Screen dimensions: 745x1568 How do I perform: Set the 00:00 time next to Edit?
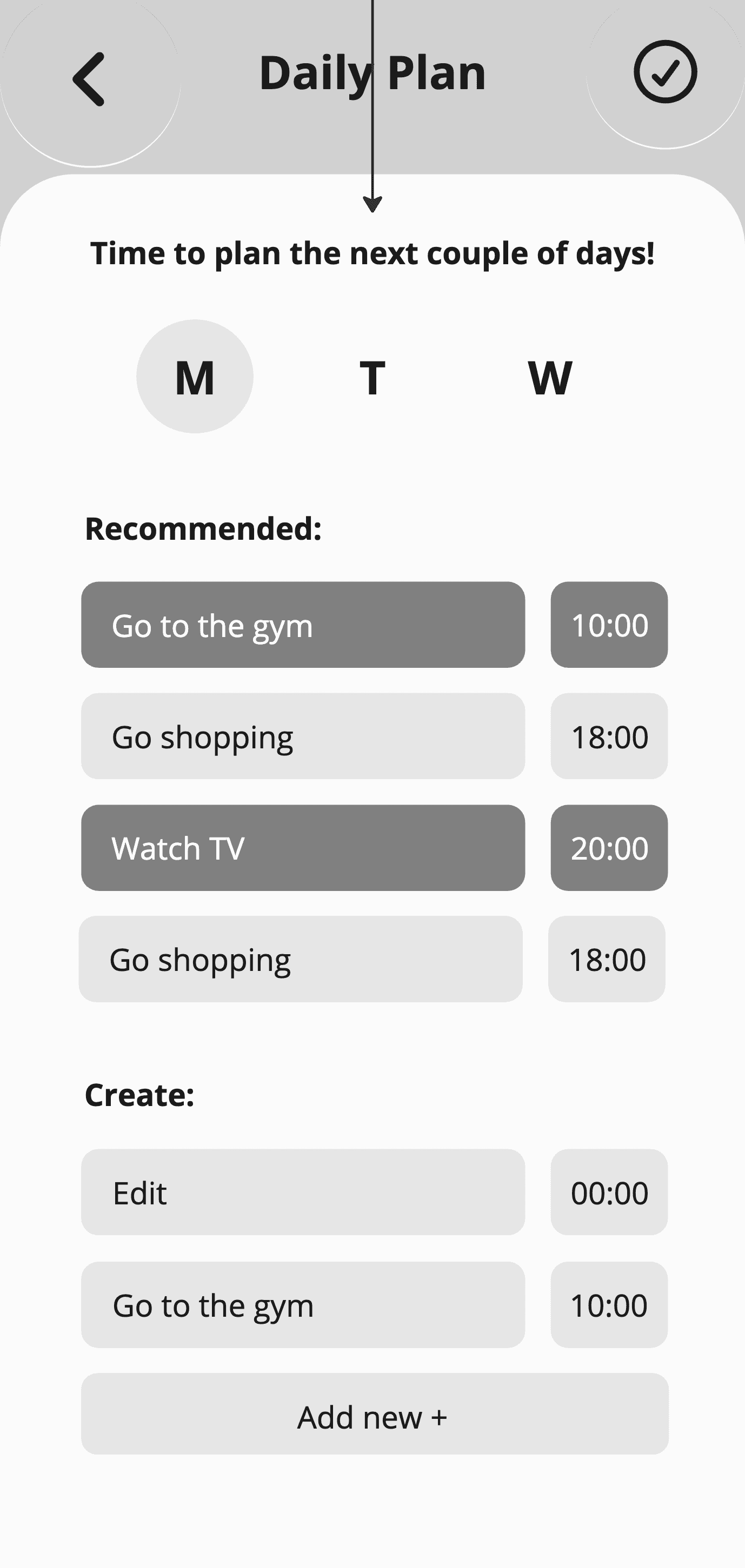[x=609, y=1192]
